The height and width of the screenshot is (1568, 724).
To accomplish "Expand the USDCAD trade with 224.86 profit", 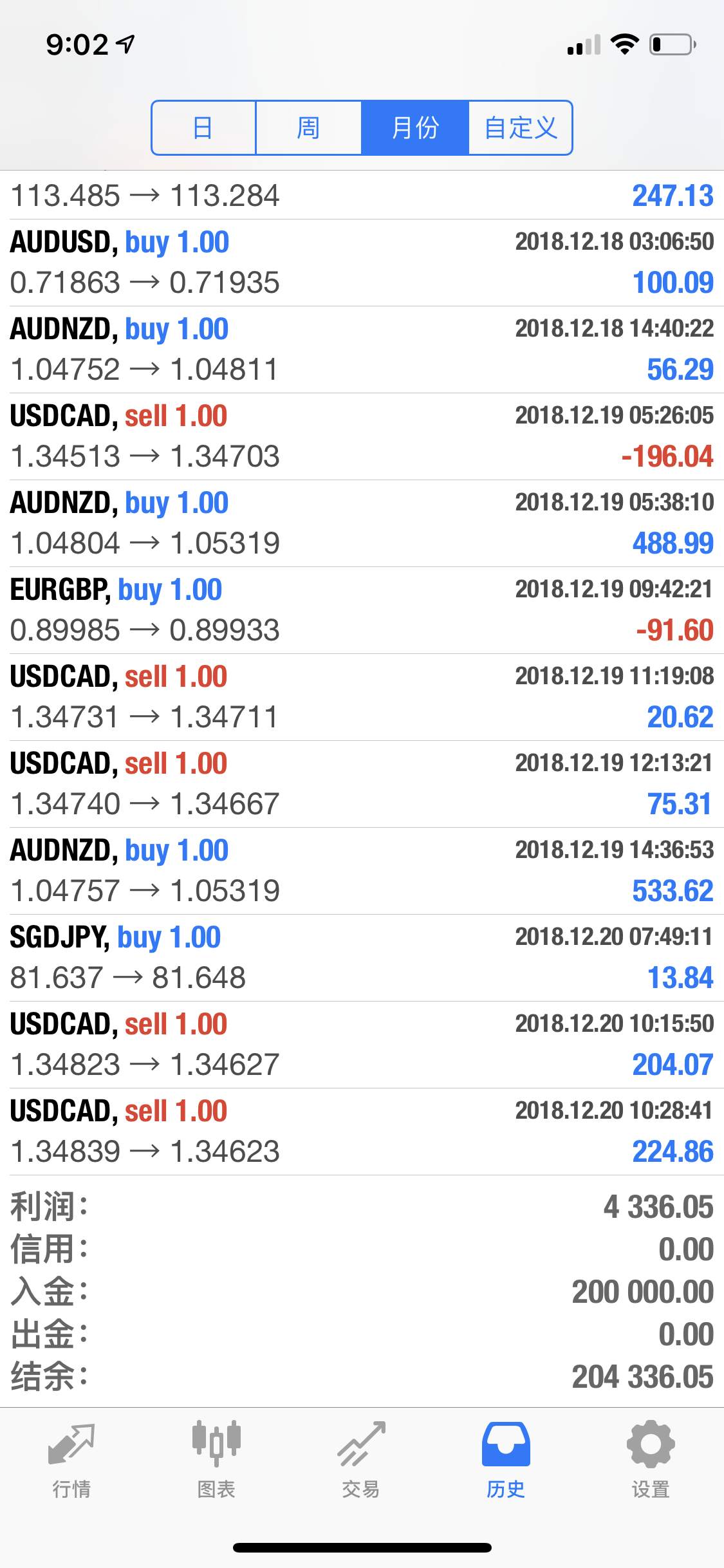I will coord(362,1132).
